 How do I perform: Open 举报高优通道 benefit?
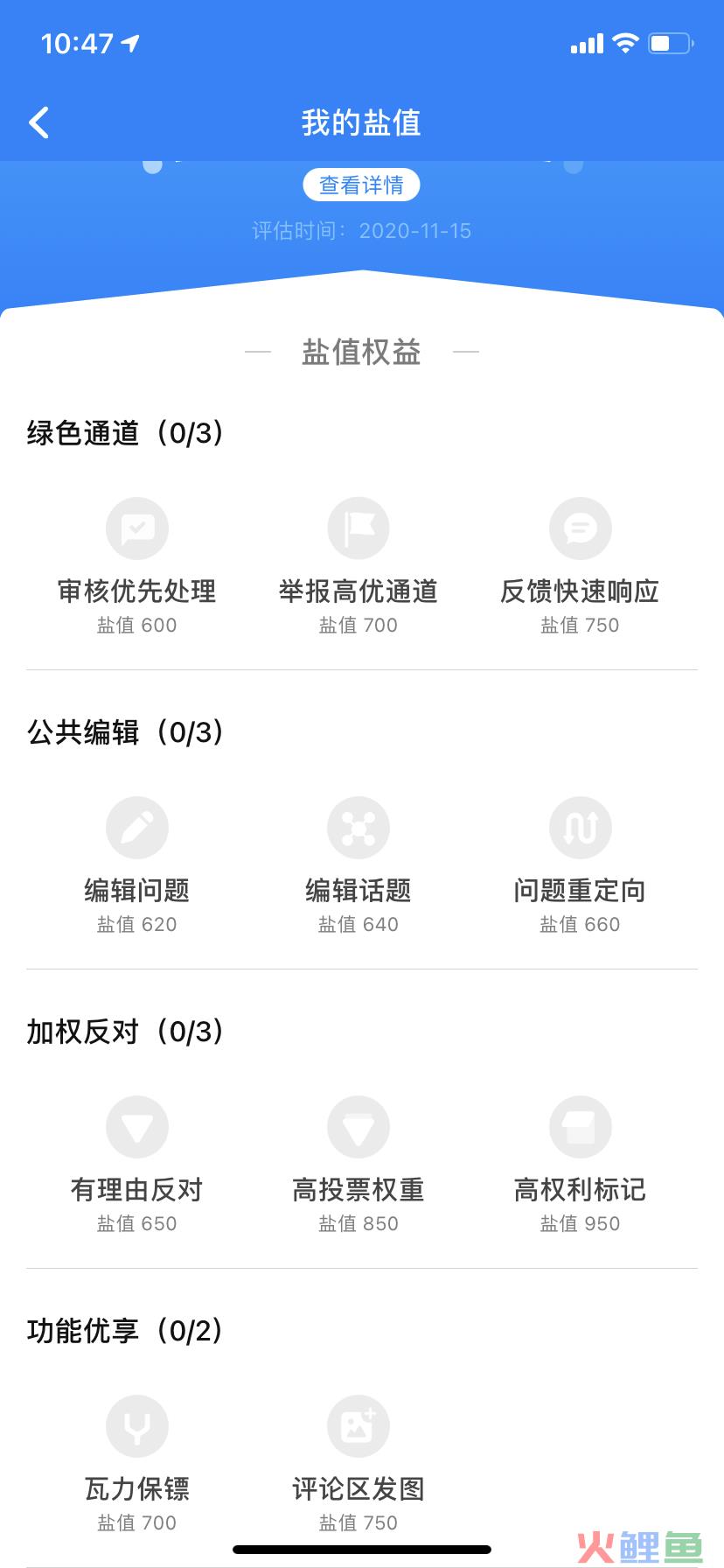(359, 565)
